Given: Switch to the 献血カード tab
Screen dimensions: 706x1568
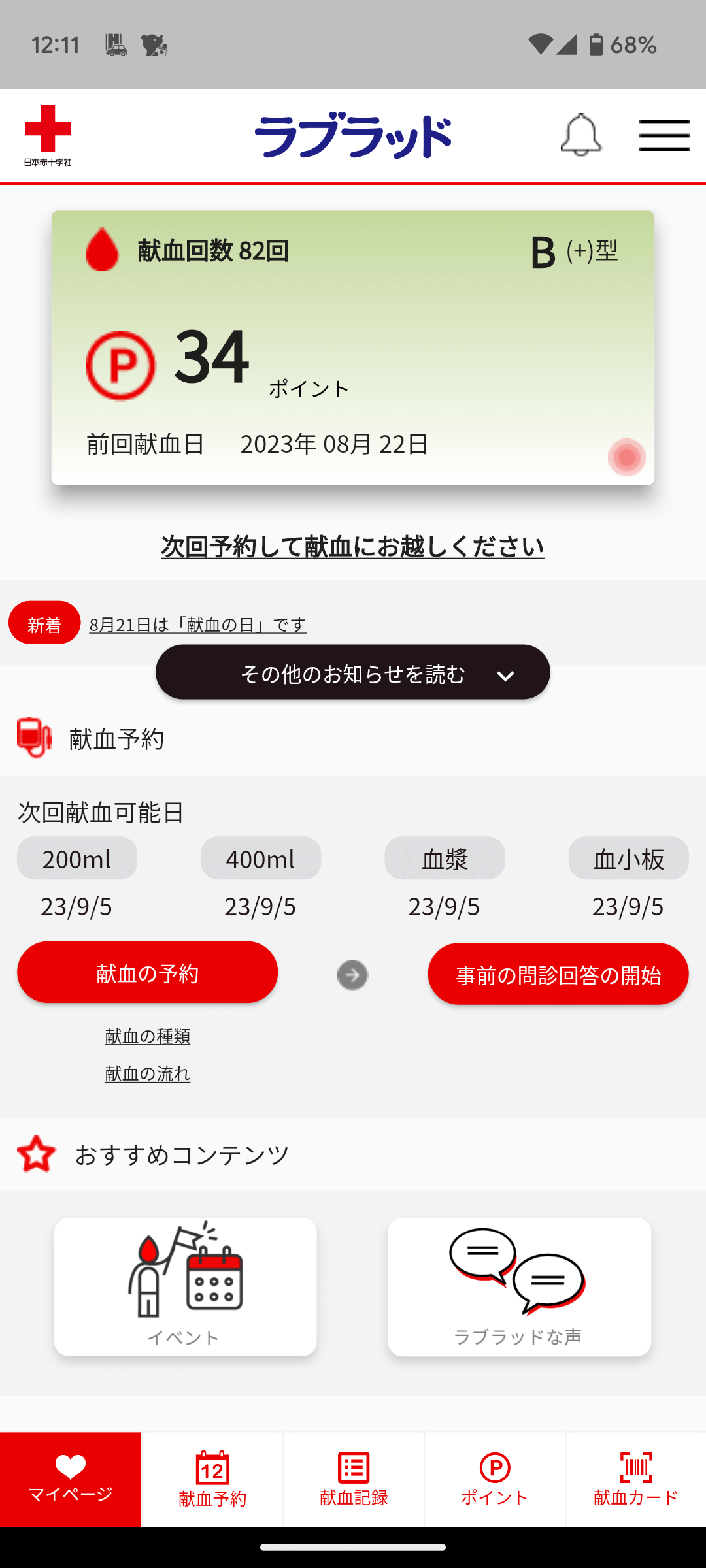Looking at the screenshot, I should (x=635, y=1480).
